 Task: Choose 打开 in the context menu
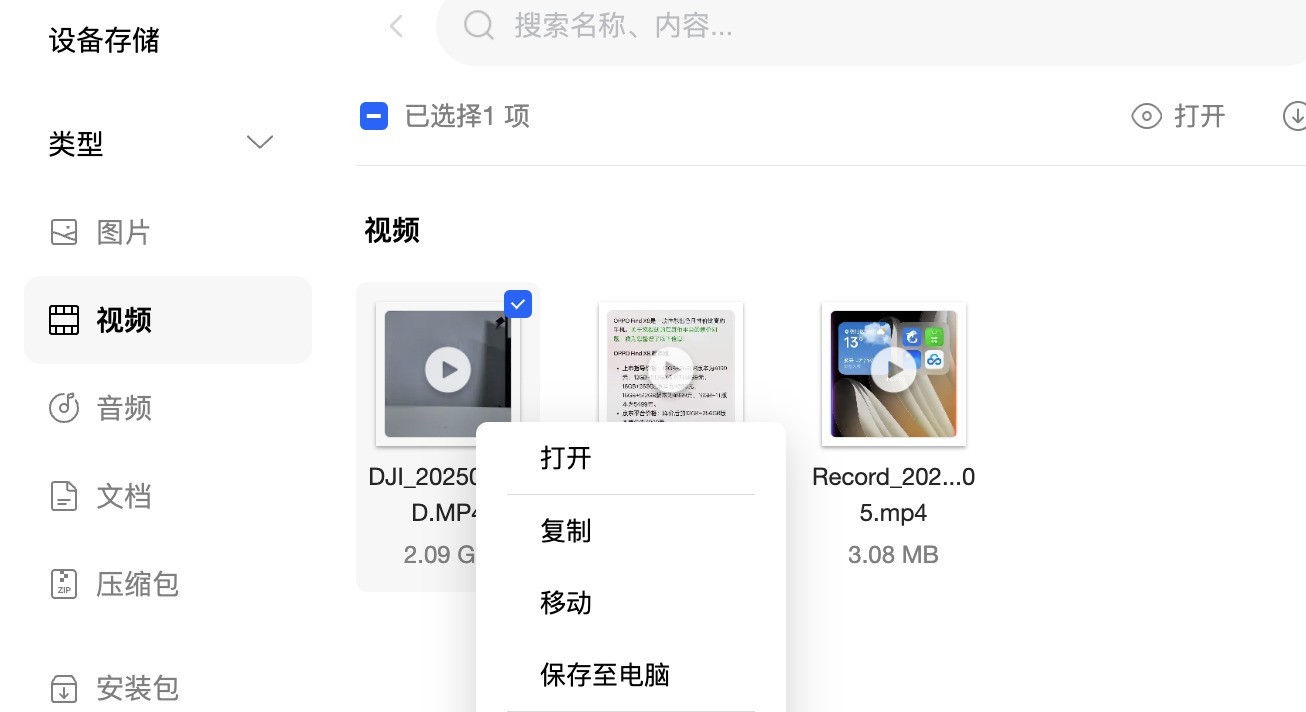pyautogui.click(x=566, y=458)
